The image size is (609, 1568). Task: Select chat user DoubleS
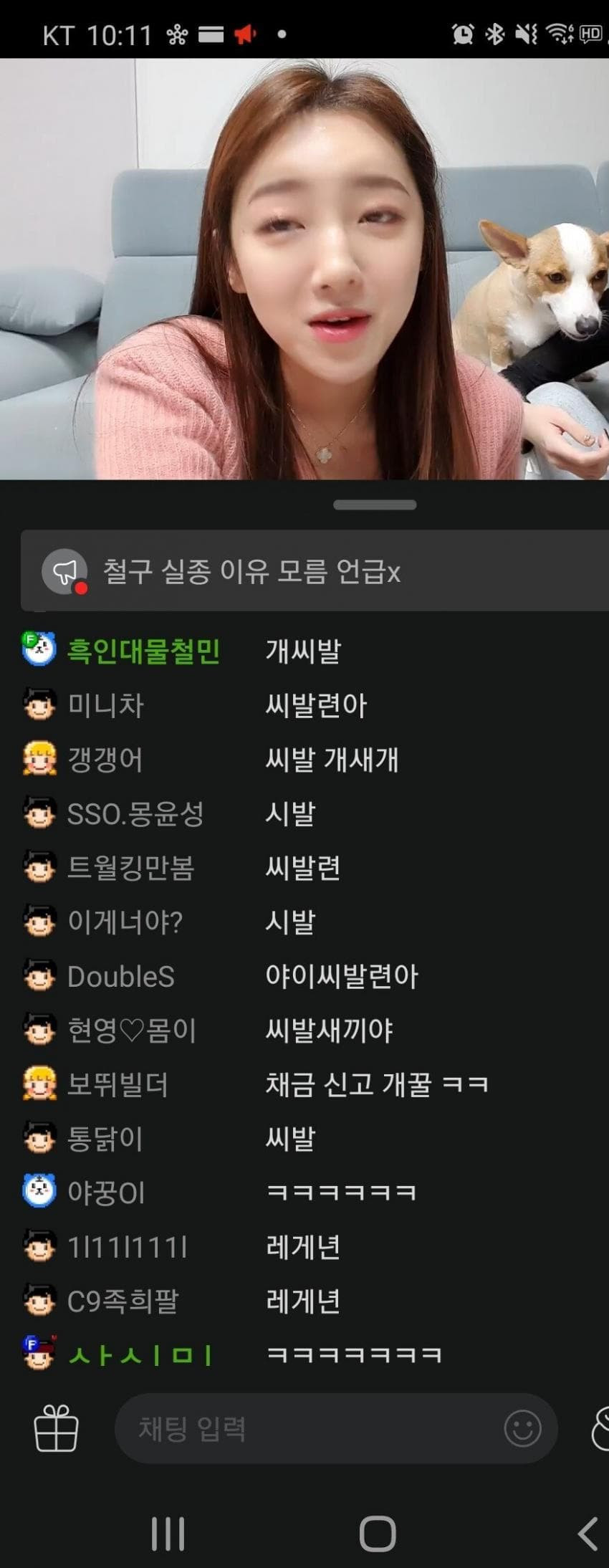(x=120, y=976)
